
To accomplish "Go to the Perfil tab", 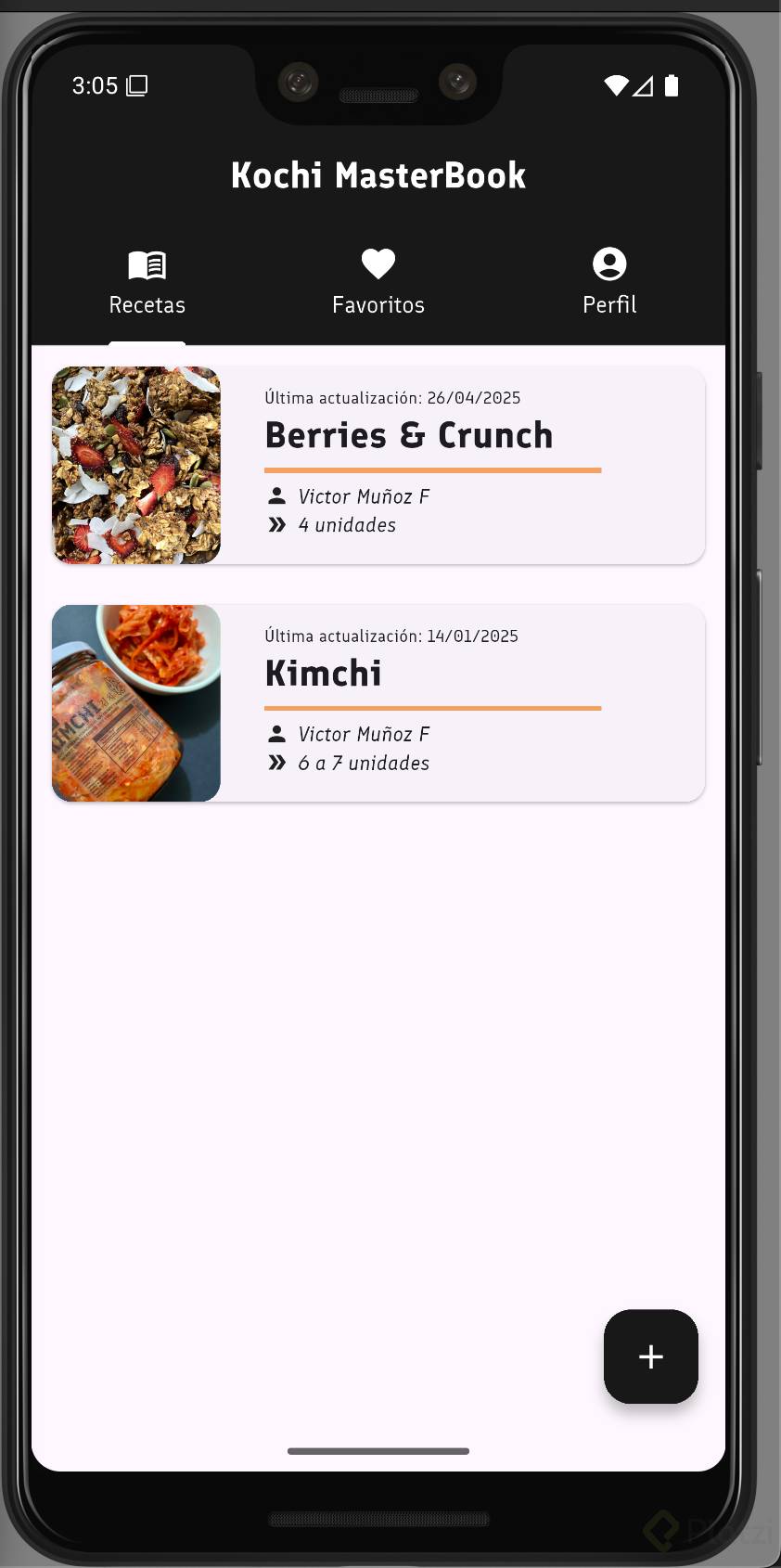I will [x=608, y=283].
